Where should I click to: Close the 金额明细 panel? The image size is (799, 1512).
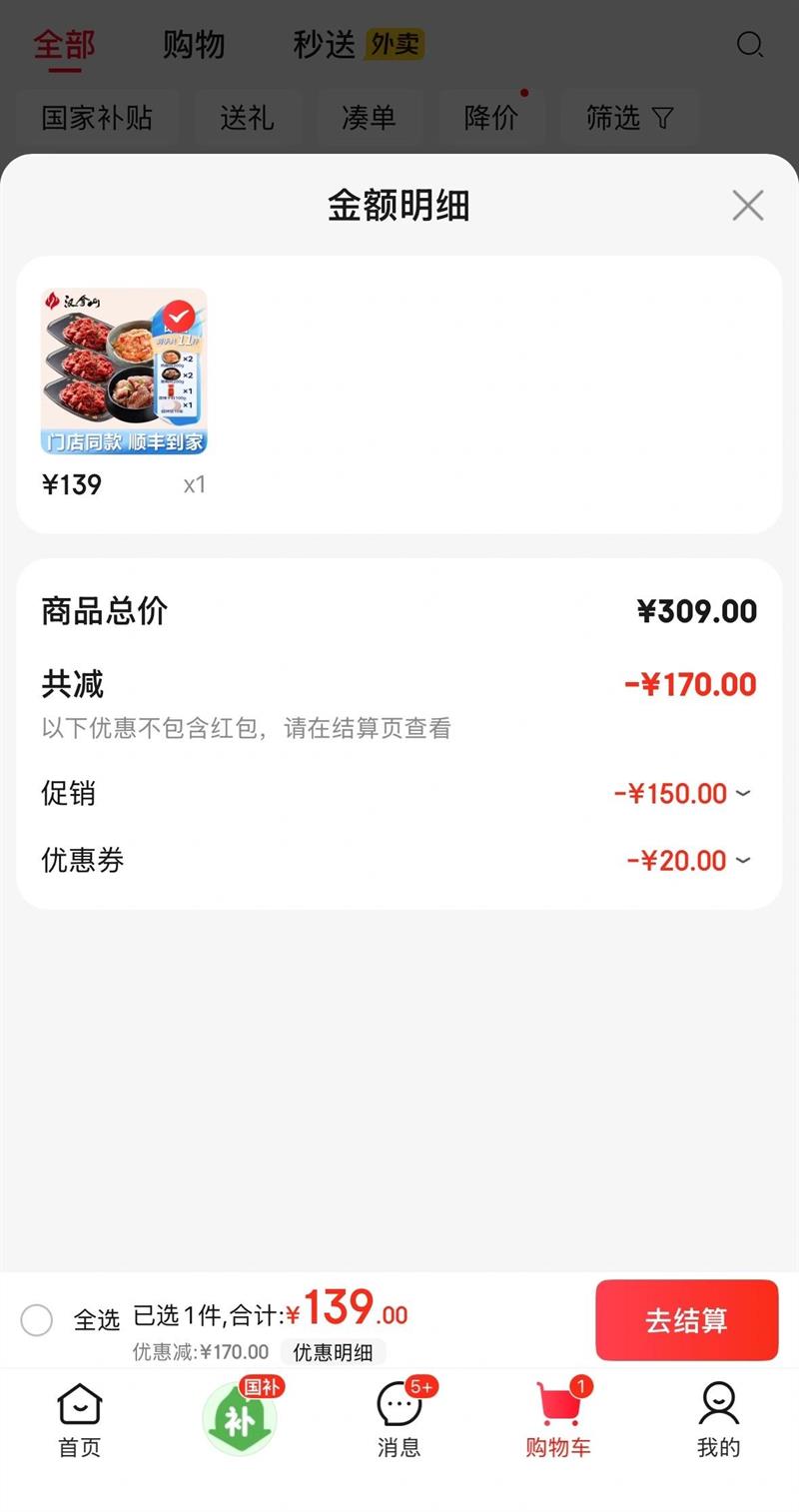tap(747, 206)
